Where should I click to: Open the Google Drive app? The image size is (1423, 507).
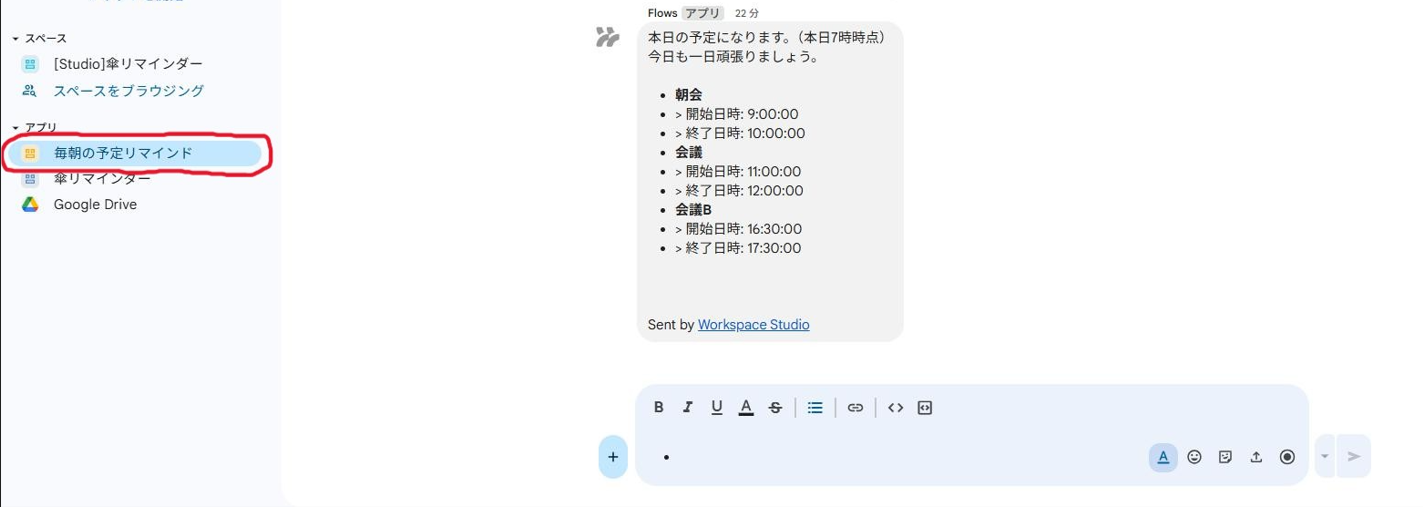[x=95, y=205]
